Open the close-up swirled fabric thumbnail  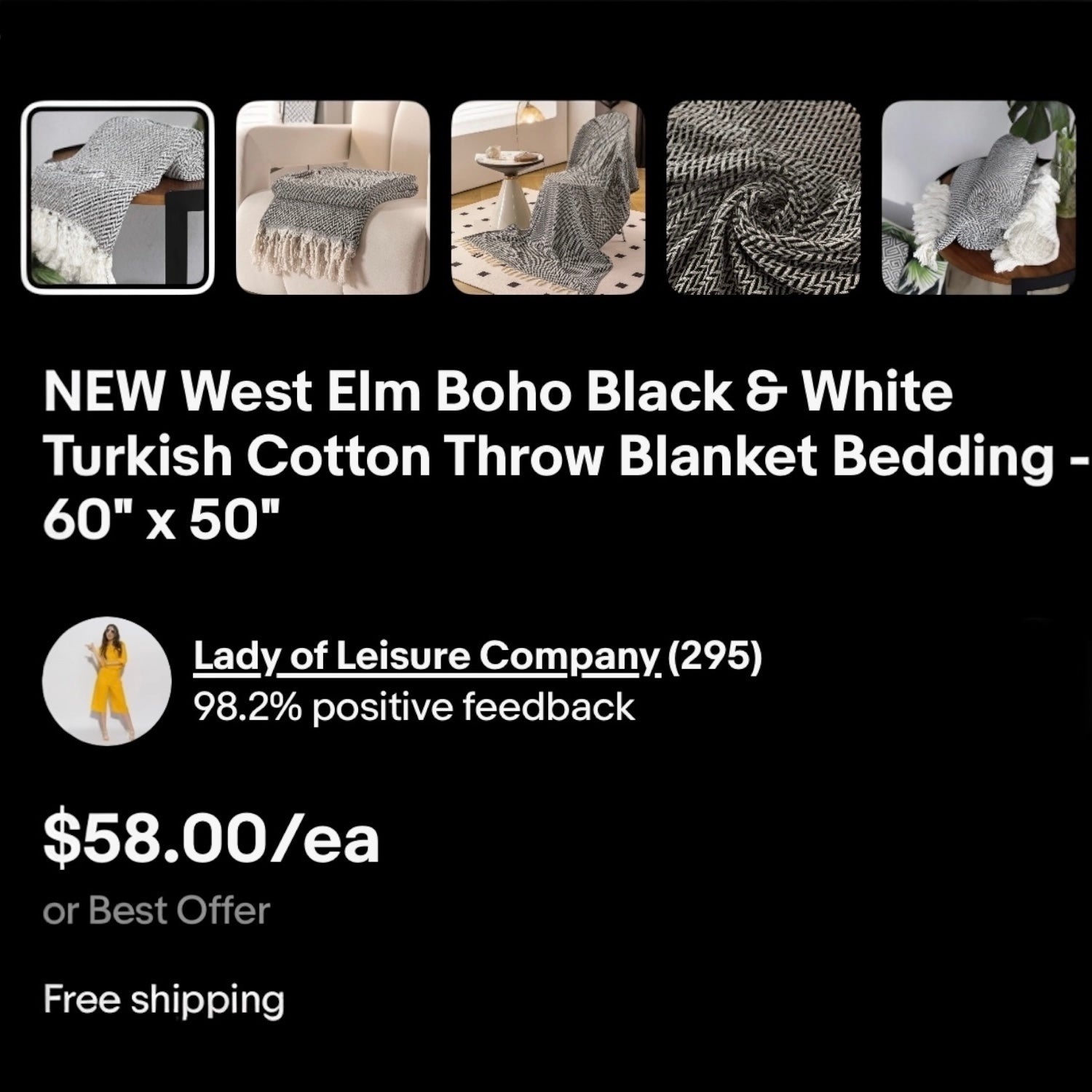coord(764,197)
